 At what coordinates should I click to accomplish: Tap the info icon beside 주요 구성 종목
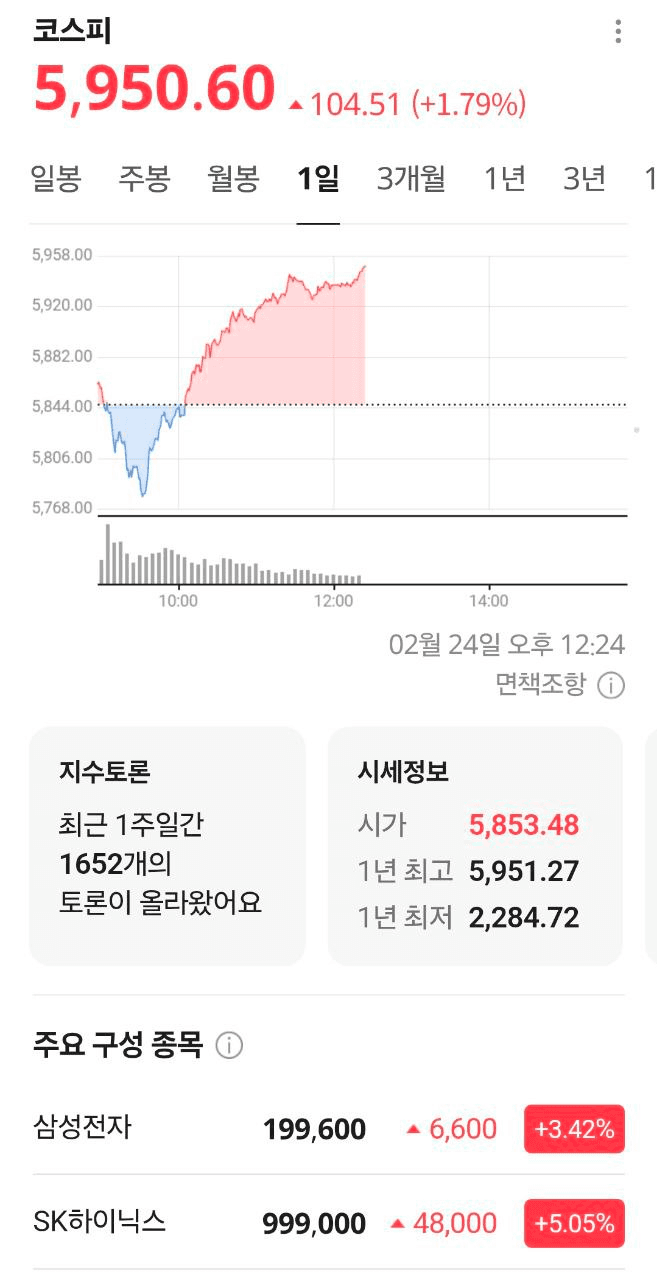click(x=229, y=1046)
